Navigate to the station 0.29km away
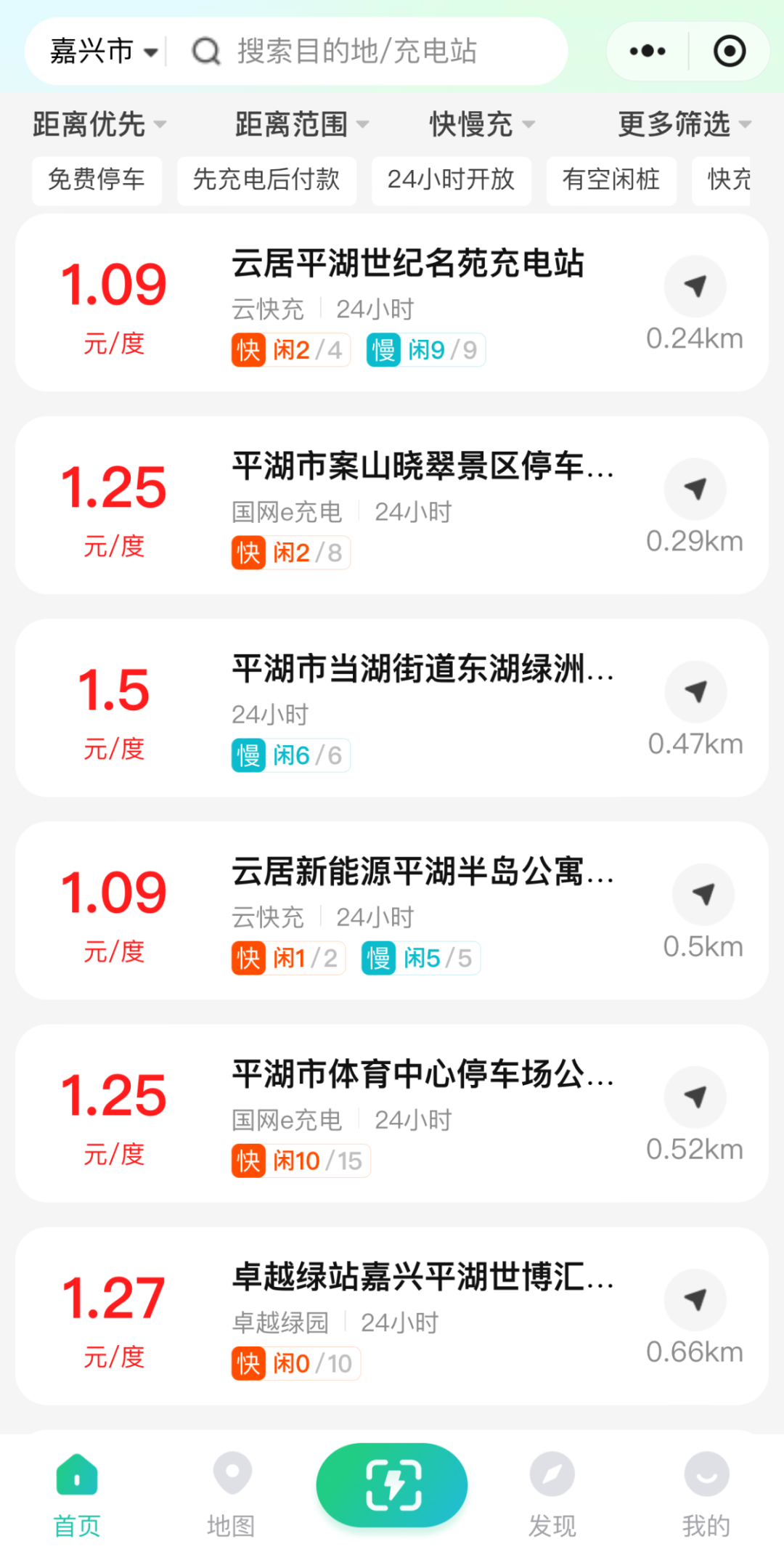The width and height of the screenshot is (784, 1568). point(695,489)
